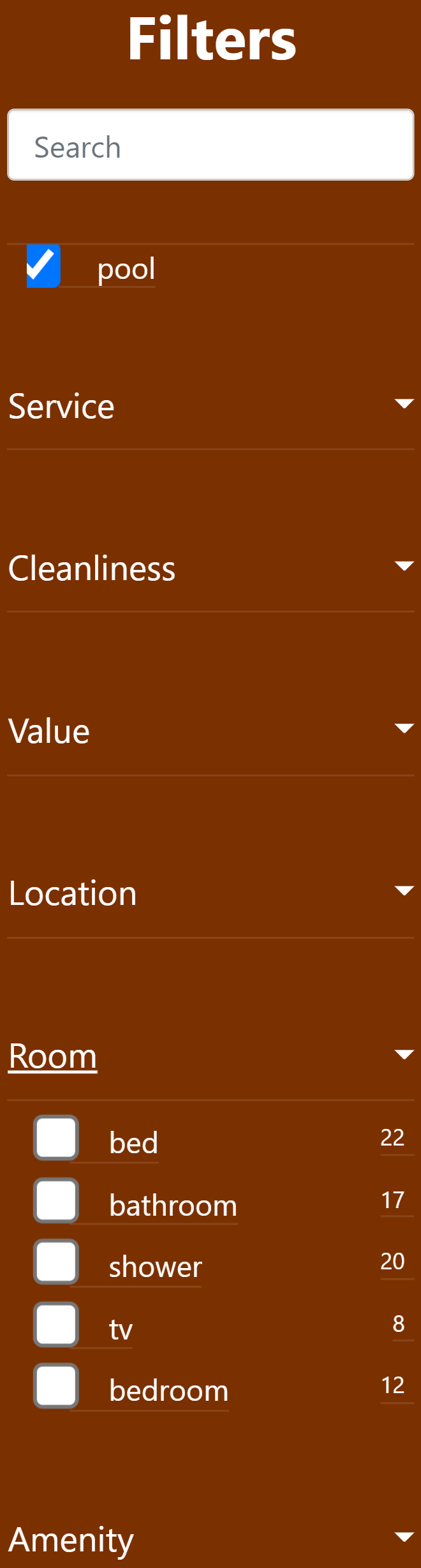Screen dimensions: 421x1568
Task: Expand the Service filter section
Action: (211, 406)
